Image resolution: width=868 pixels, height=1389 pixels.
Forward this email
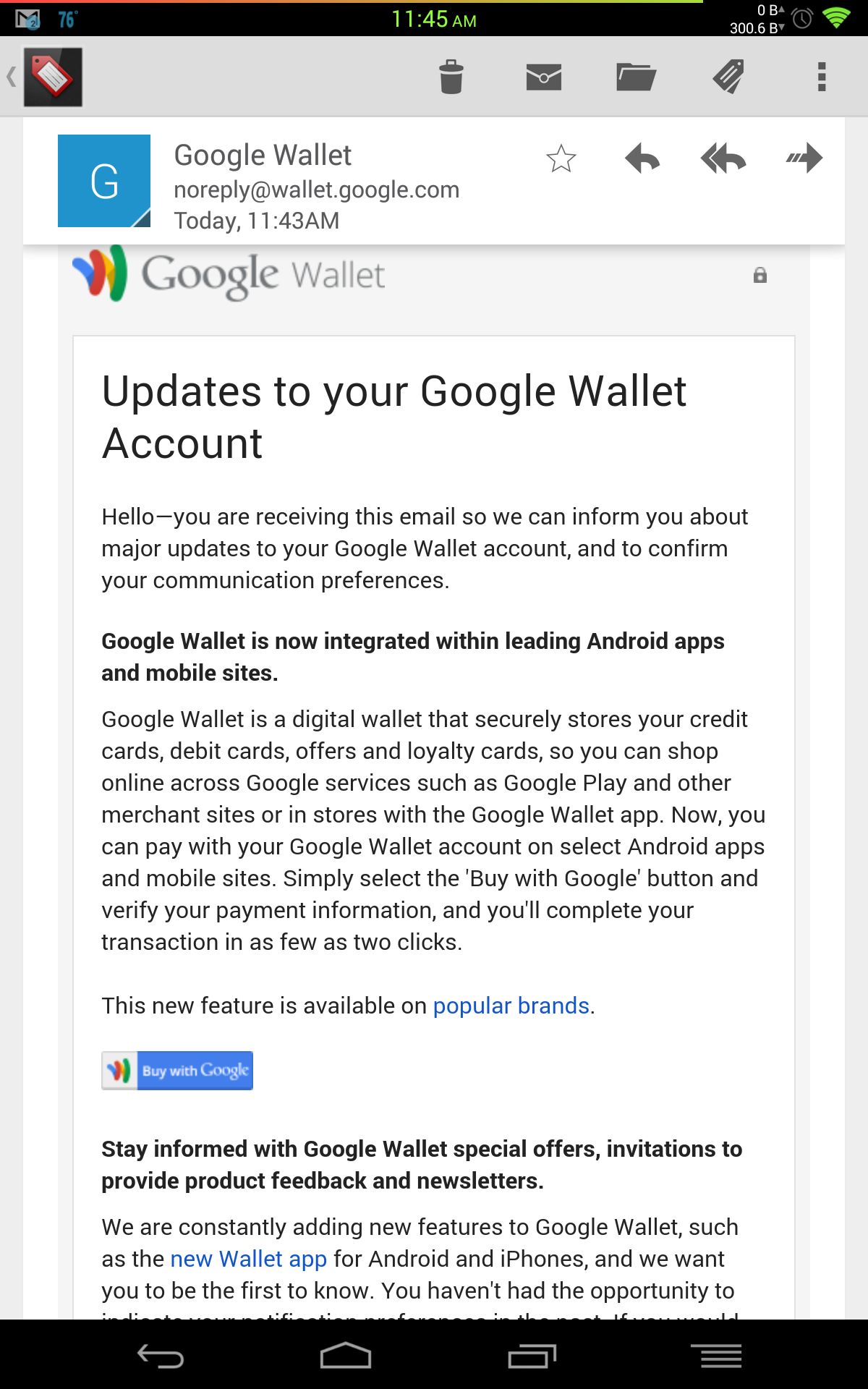point(804,158)
